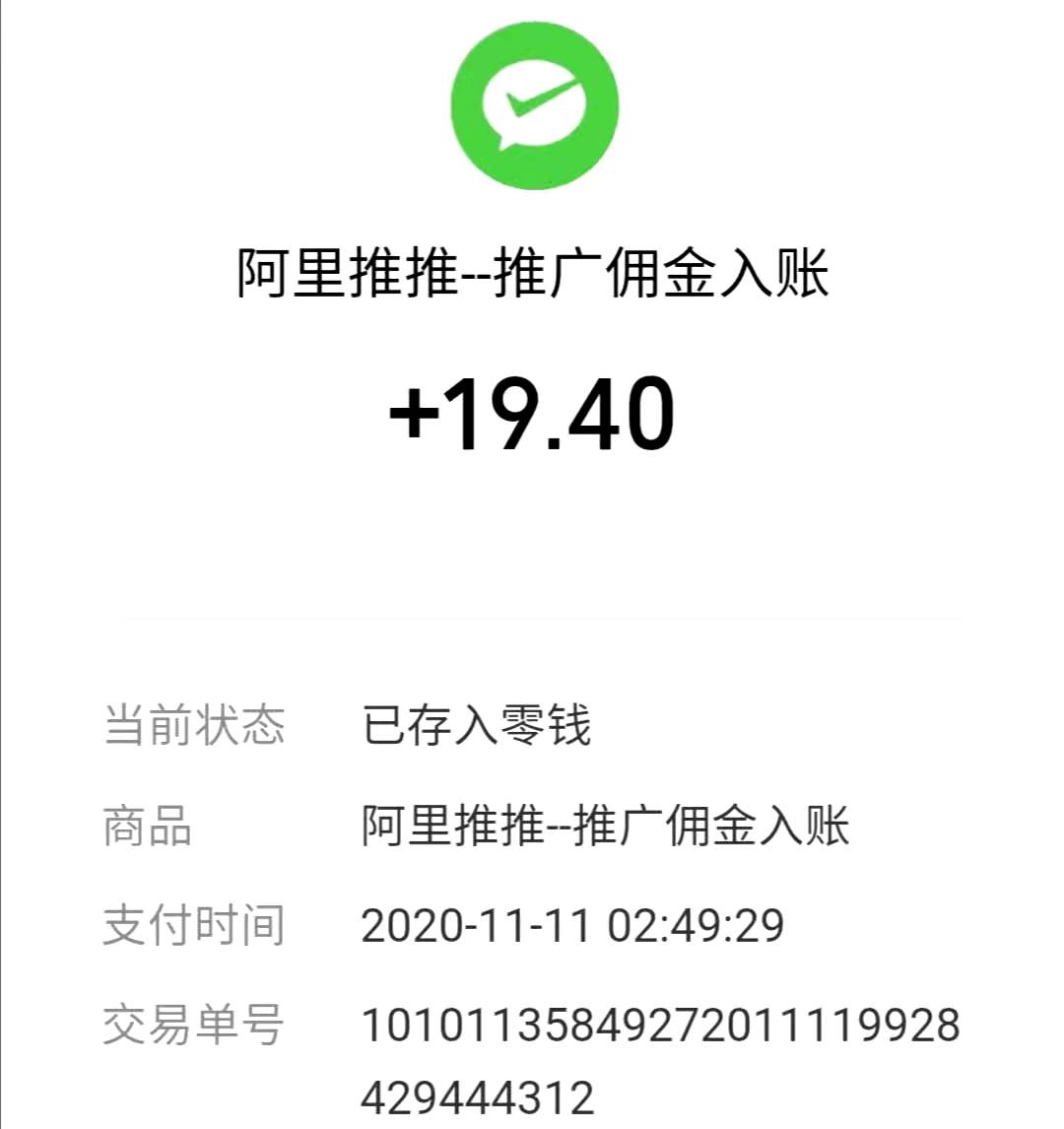Click the payment timestamp 2020-11-11 02:49:29
Image resolution: width=1064 pixels, height=1129 pixels.
[x=573, y=926]
